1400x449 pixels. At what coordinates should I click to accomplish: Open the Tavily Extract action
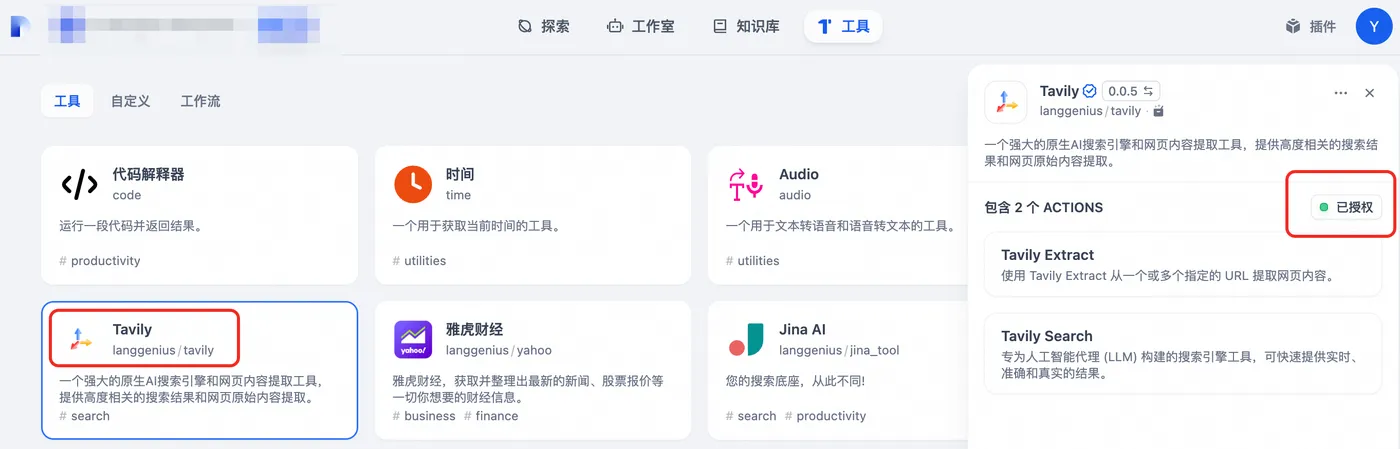tap(1182, 265)
